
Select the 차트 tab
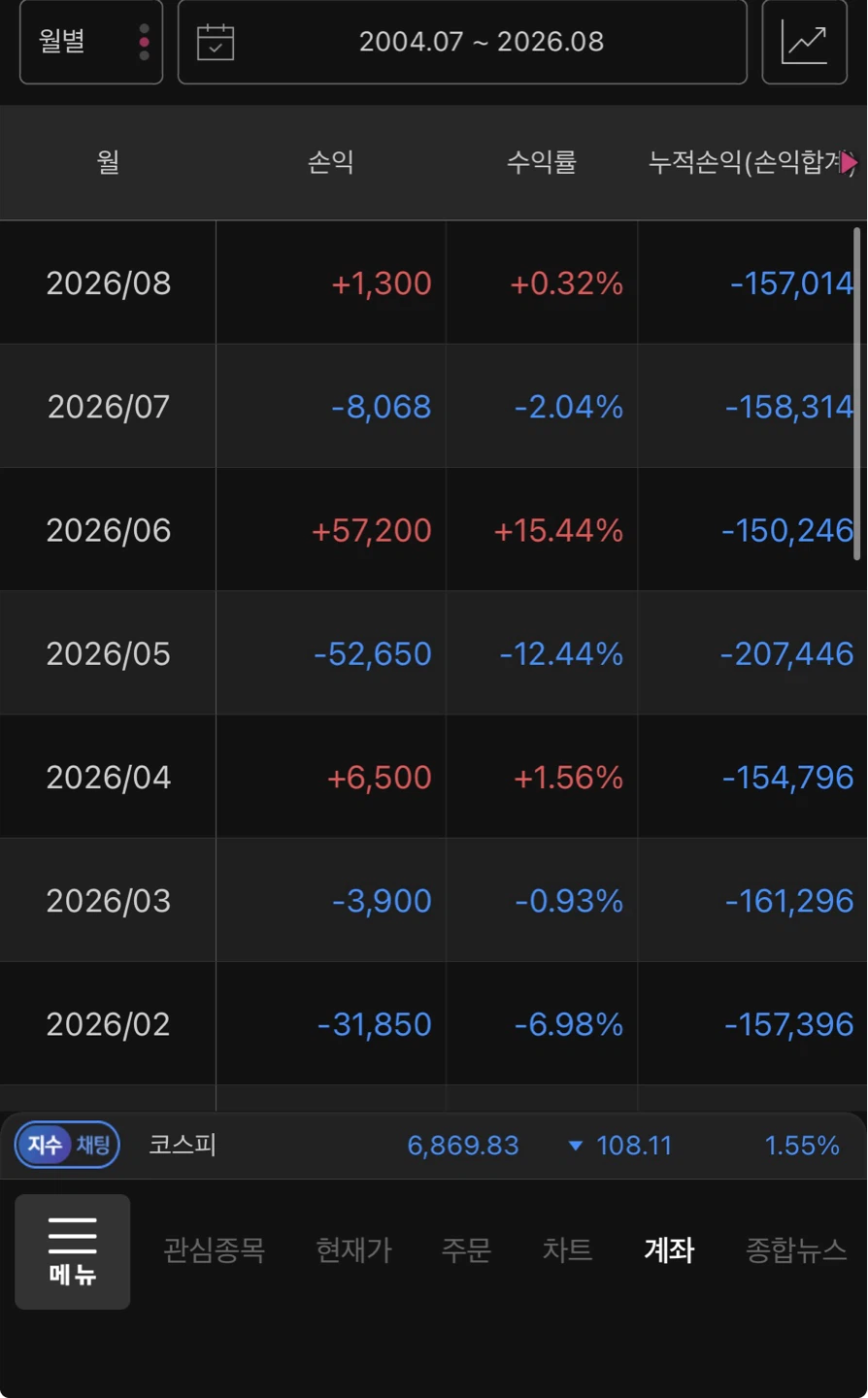click(x=567, y=1249)
